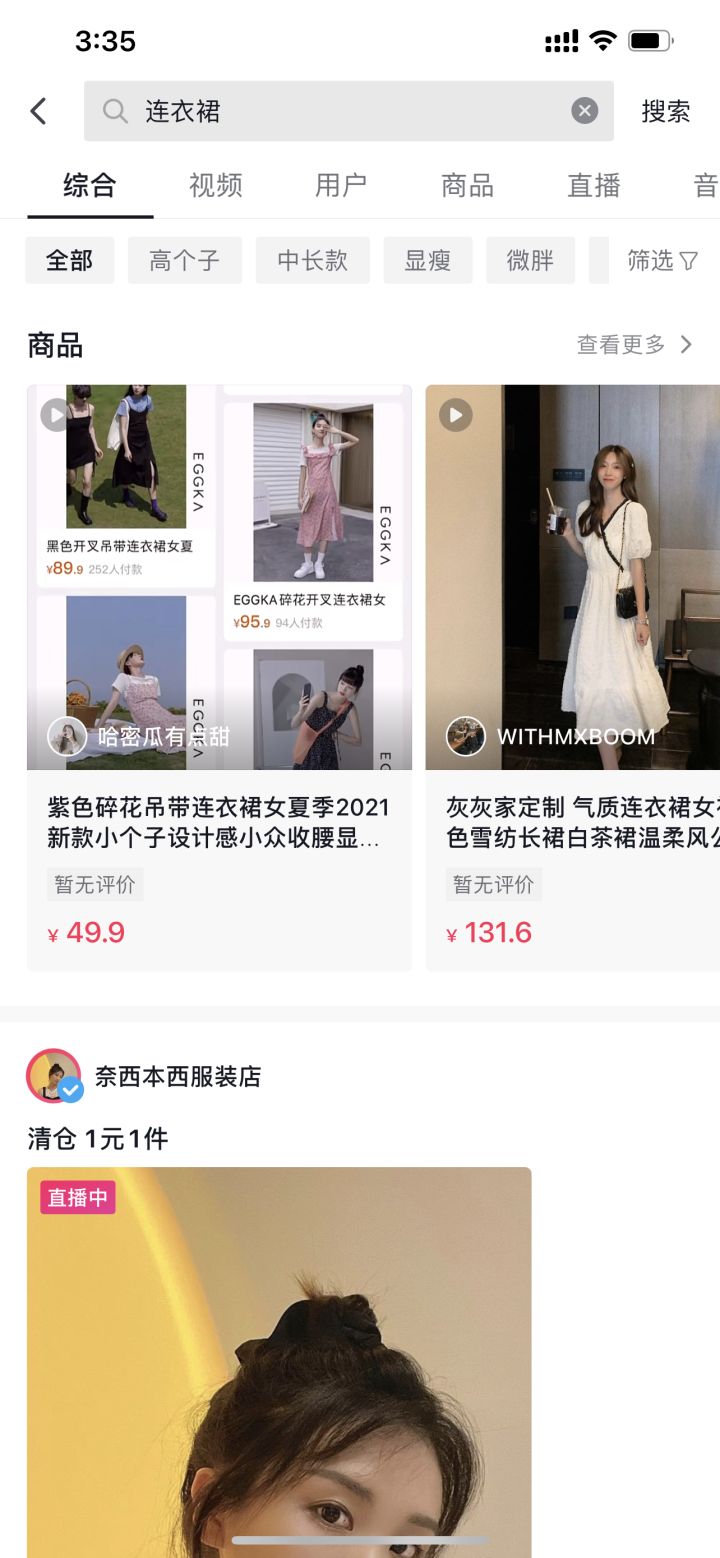Screen dimensions: 720x1558
Task: Switch to the 商品 tab
Action: point(467,185)
